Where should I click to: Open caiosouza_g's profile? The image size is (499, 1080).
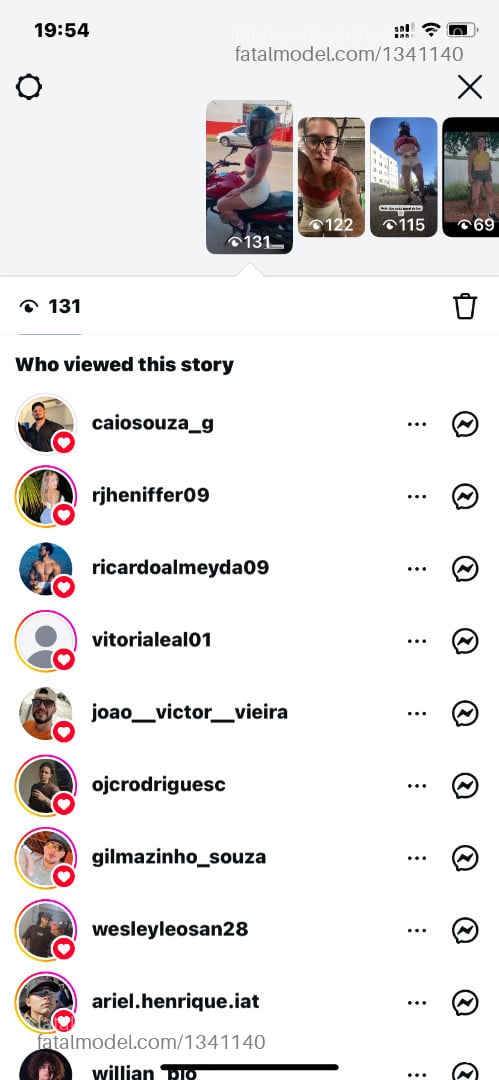[152, 423]
